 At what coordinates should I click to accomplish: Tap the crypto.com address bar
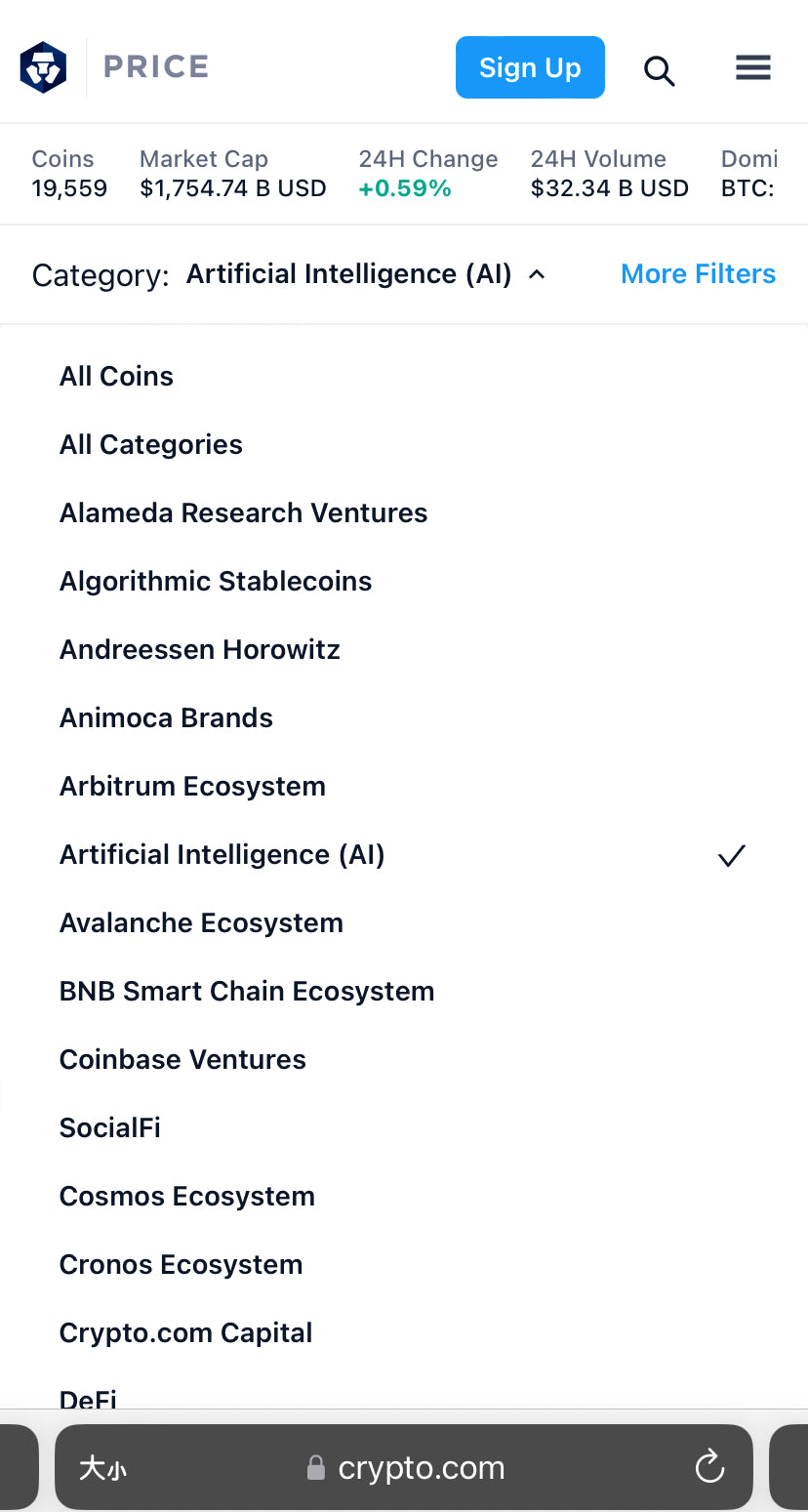click(x=420, y=1467)
